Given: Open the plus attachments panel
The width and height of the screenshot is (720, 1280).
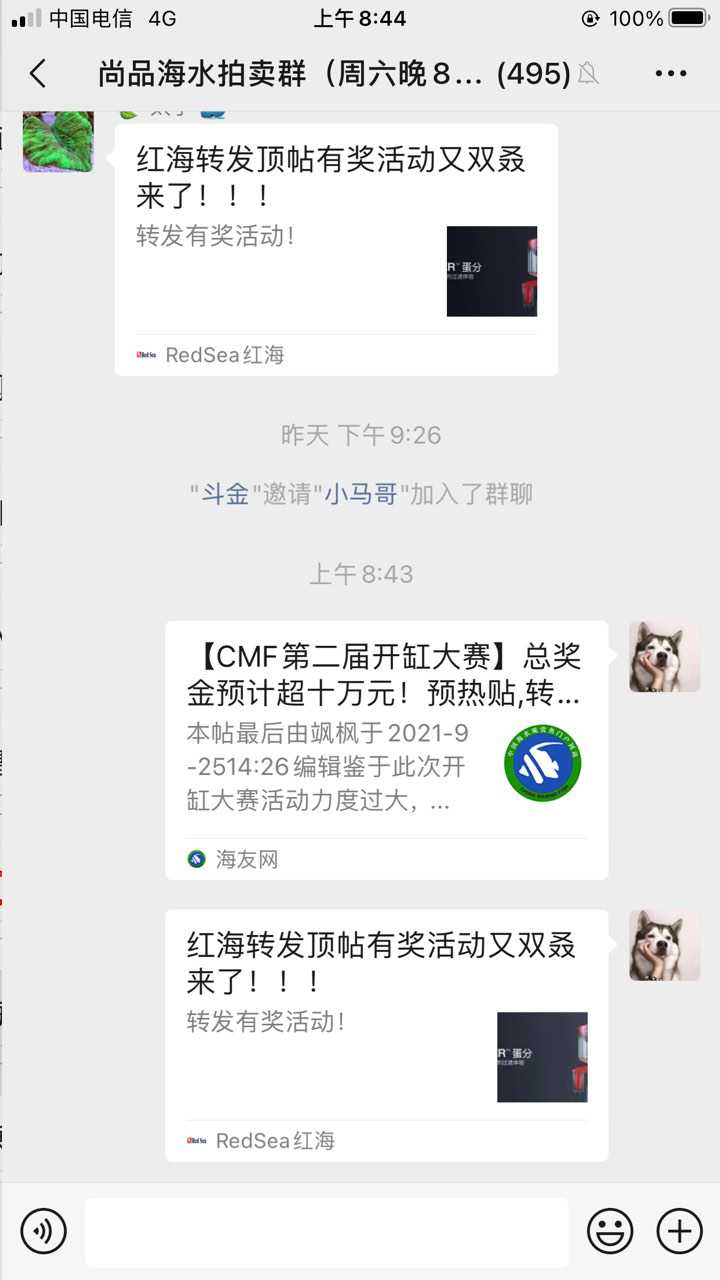Looking at the screenshot, I should tap(680, 1230).
